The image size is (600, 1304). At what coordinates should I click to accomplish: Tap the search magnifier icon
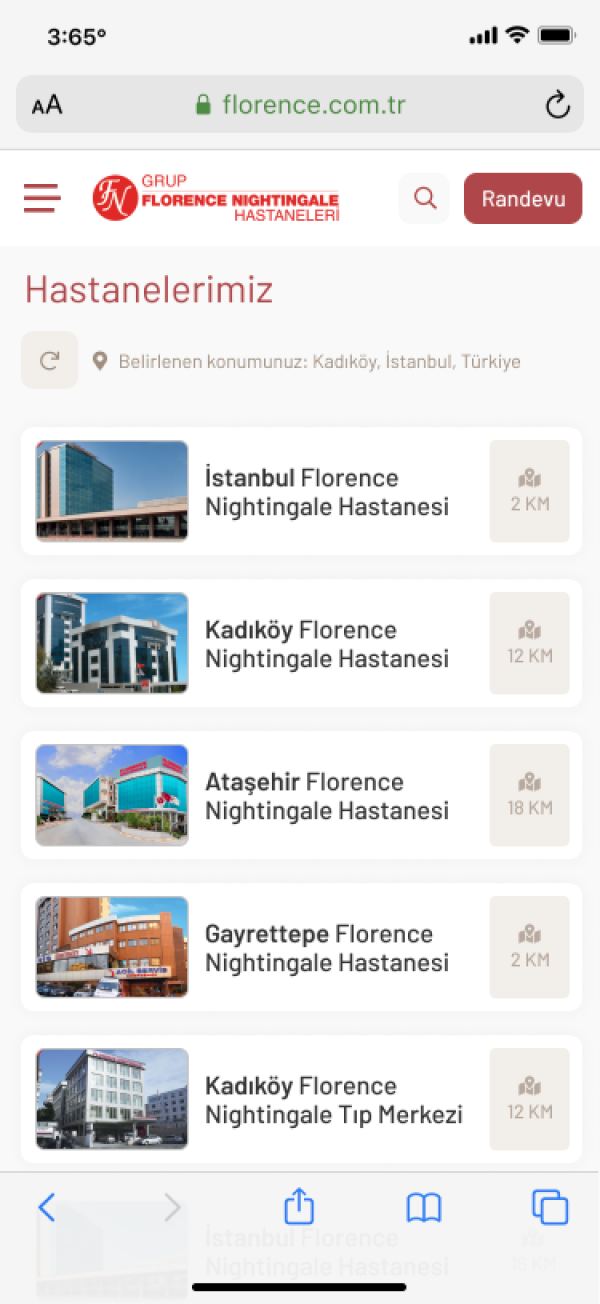[x=425, y=198]
